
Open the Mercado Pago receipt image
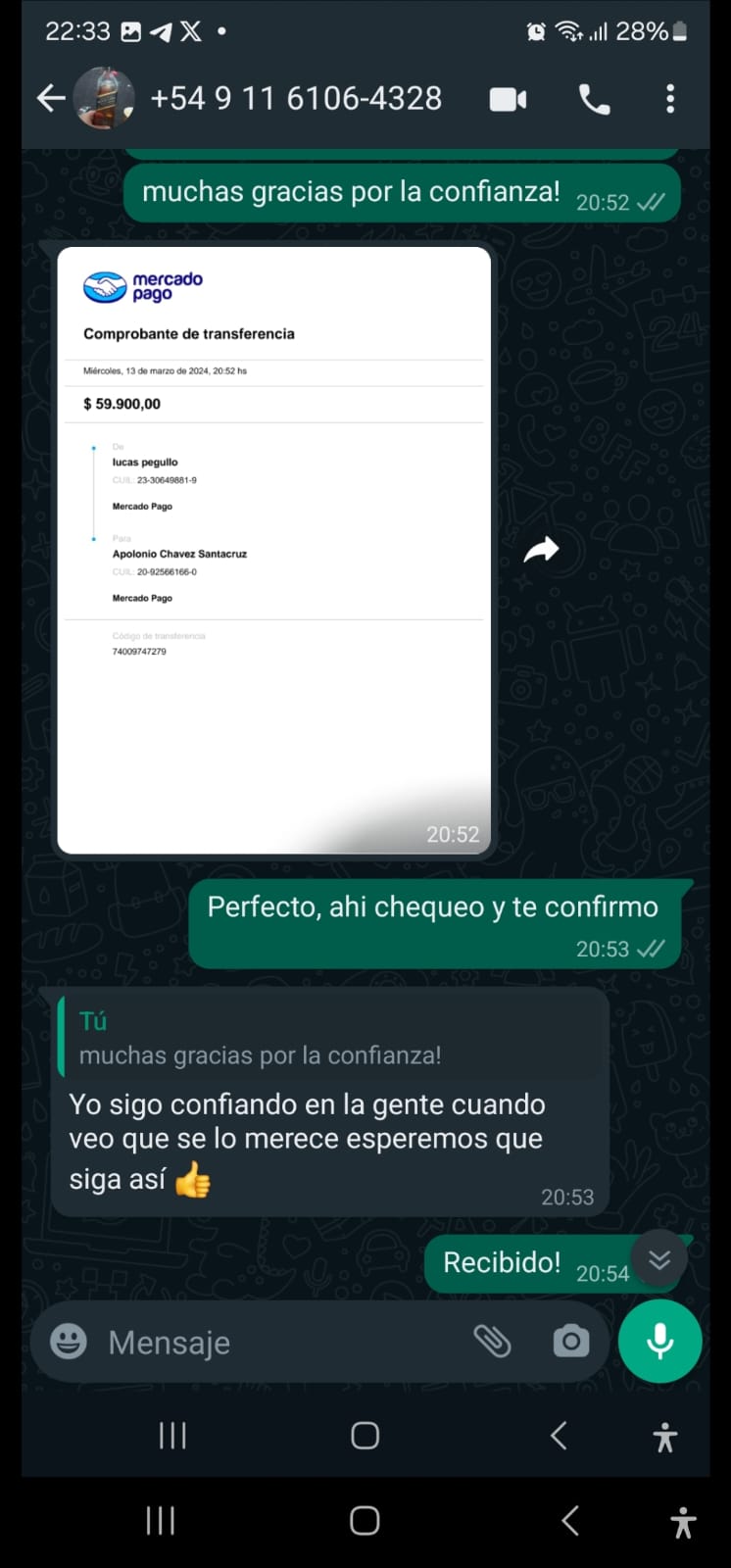click(273, 549)
